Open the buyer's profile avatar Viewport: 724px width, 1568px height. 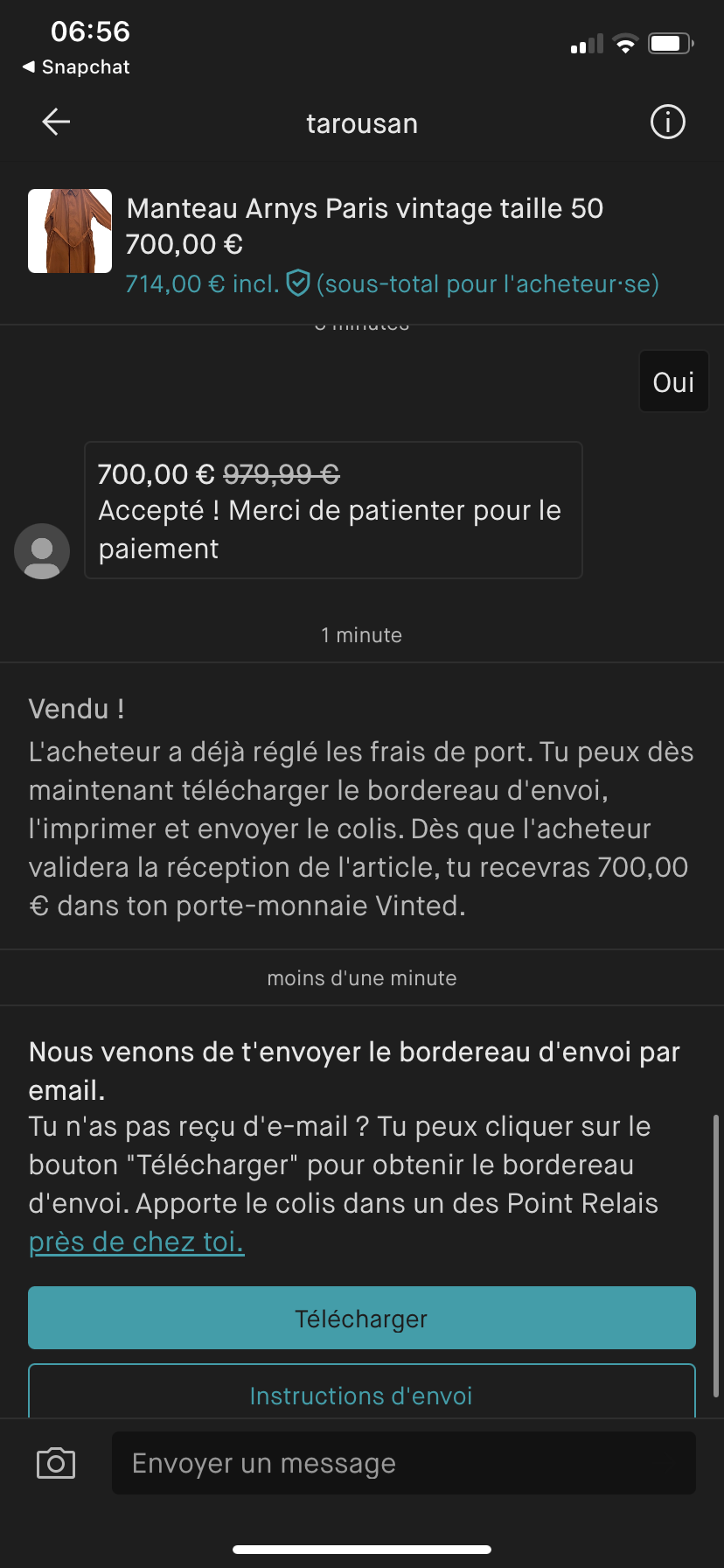42,551
